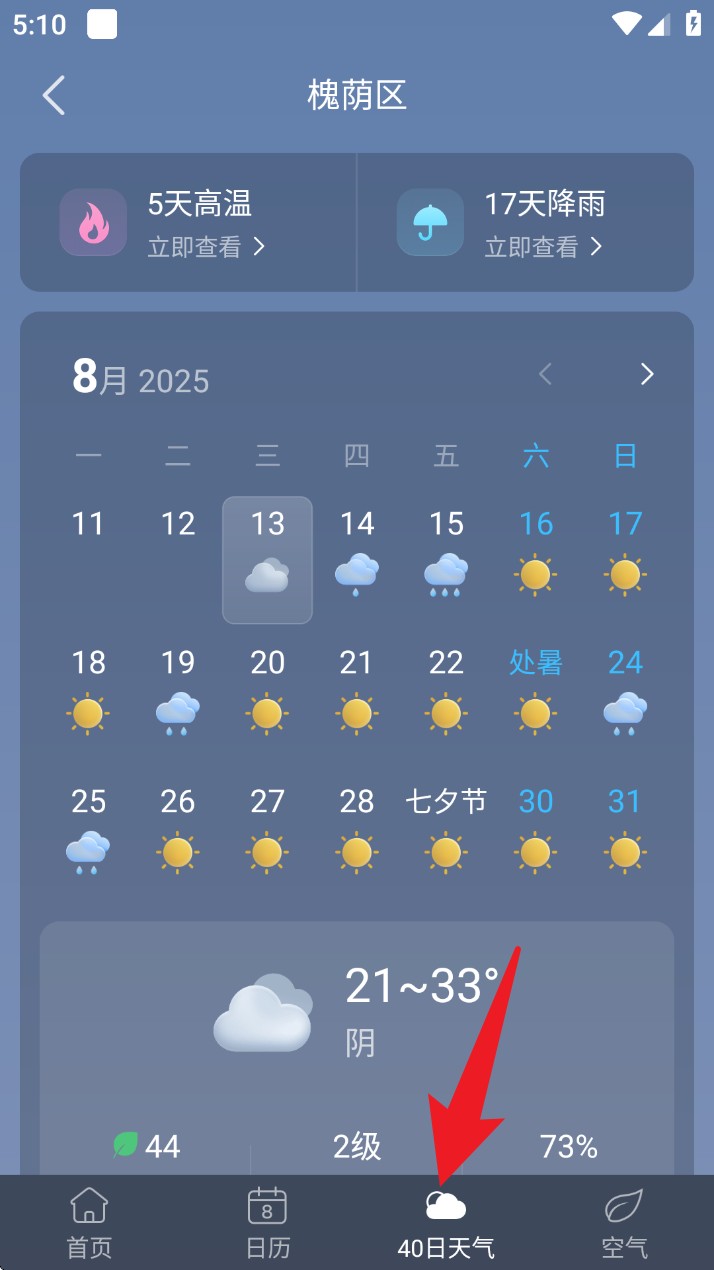Select August 31 in the calendar
714x1270 pixels.
click(625, 838)
